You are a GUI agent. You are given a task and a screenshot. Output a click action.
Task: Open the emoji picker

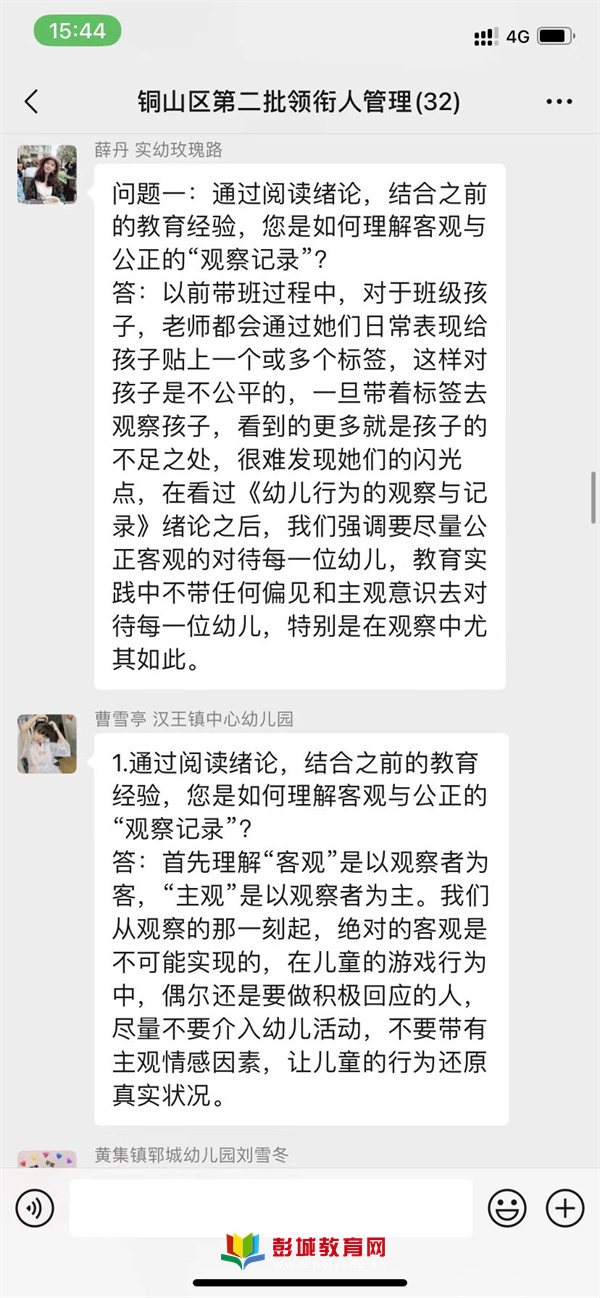pyautogui.click(x=507, y=1209)
